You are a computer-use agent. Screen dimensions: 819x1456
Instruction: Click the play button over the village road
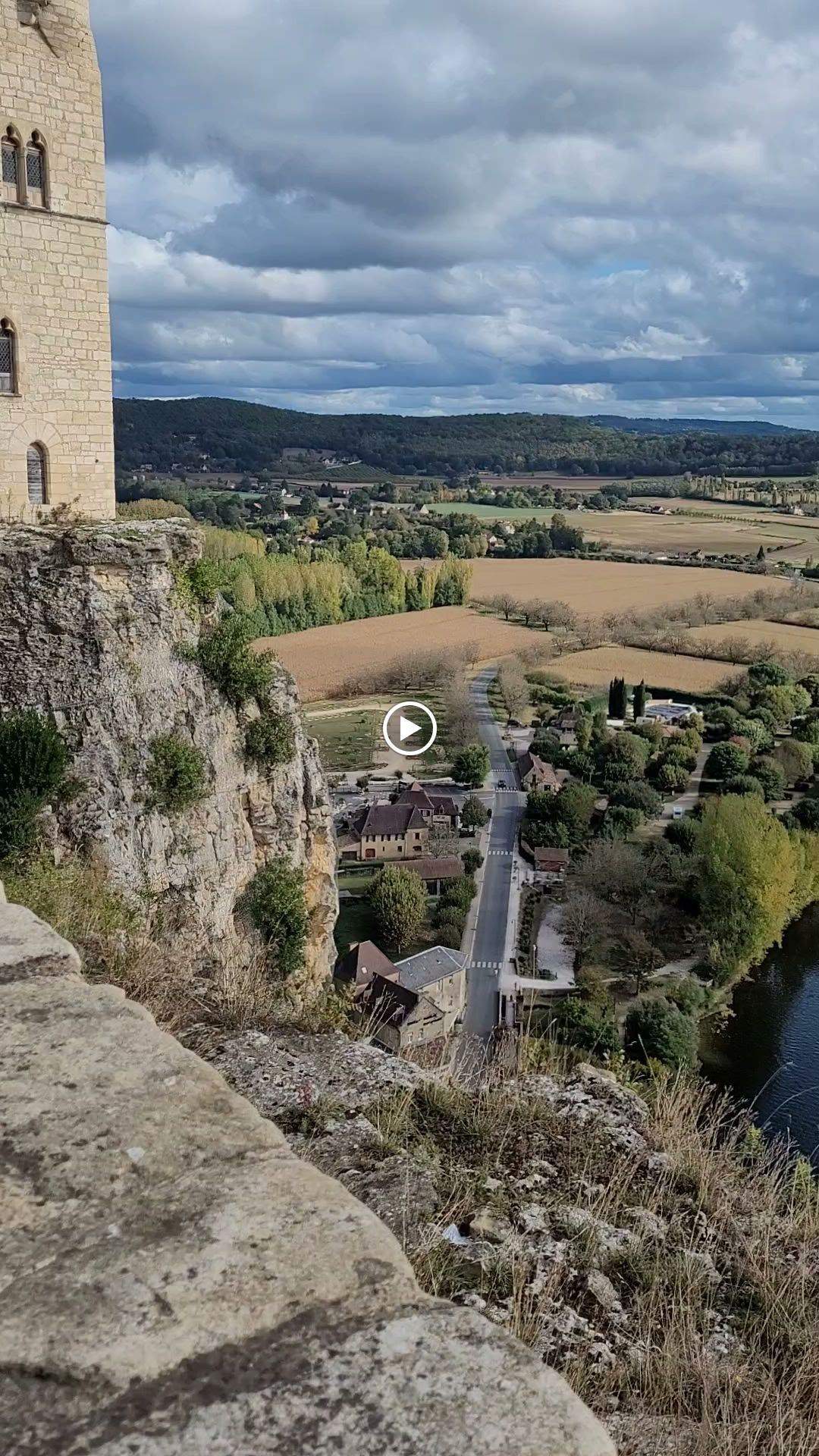pyautogui.click(x=409, y=728)
